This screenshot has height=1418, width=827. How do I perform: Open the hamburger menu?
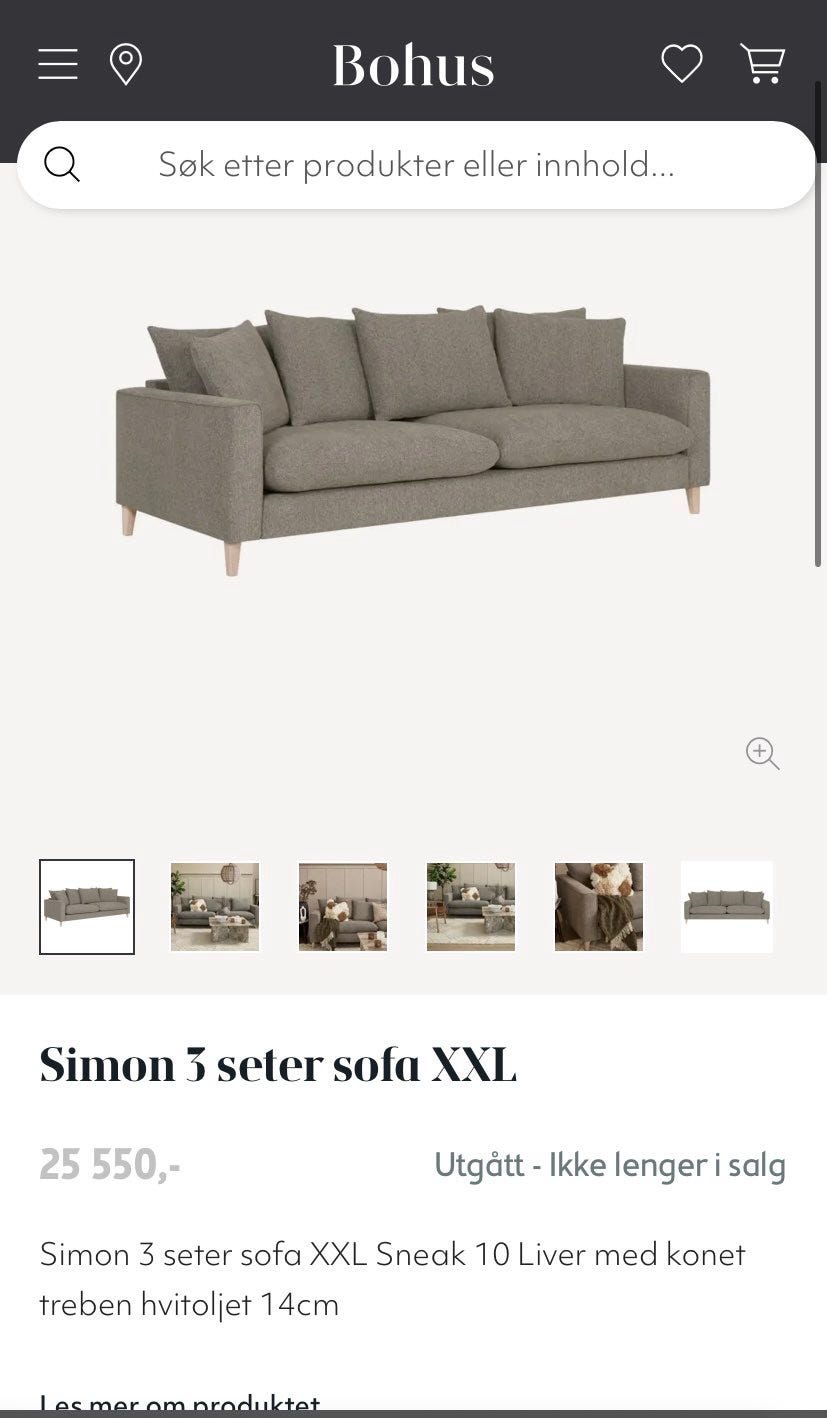[x=58, y=65]
